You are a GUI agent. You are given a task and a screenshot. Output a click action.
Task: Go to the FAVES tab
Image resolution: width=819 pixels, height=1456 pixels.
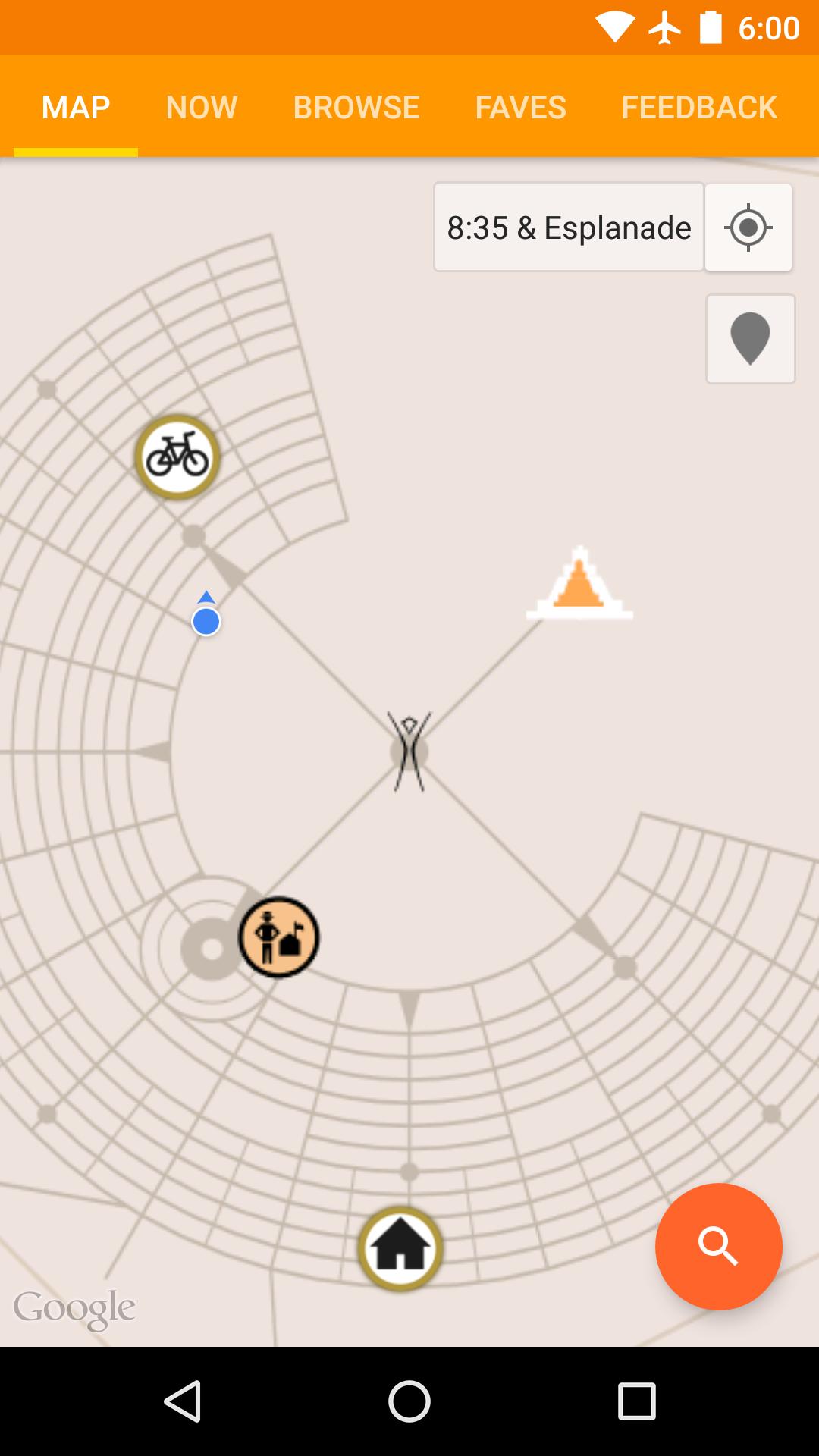coord(520,107)
